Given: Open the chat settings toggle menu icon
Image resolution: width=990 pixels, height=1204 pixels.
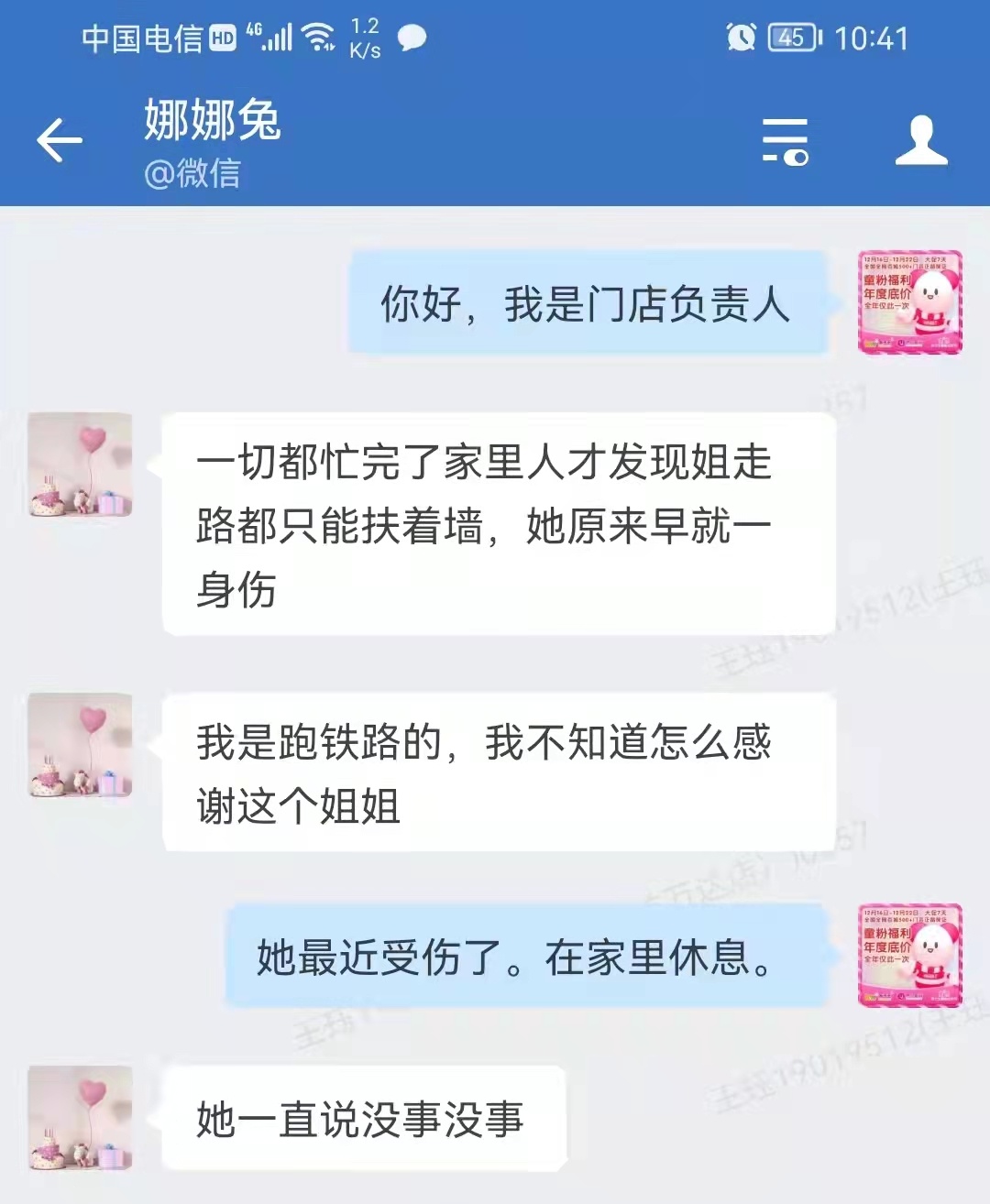Looking at the screenshot, I should point(786,141).
